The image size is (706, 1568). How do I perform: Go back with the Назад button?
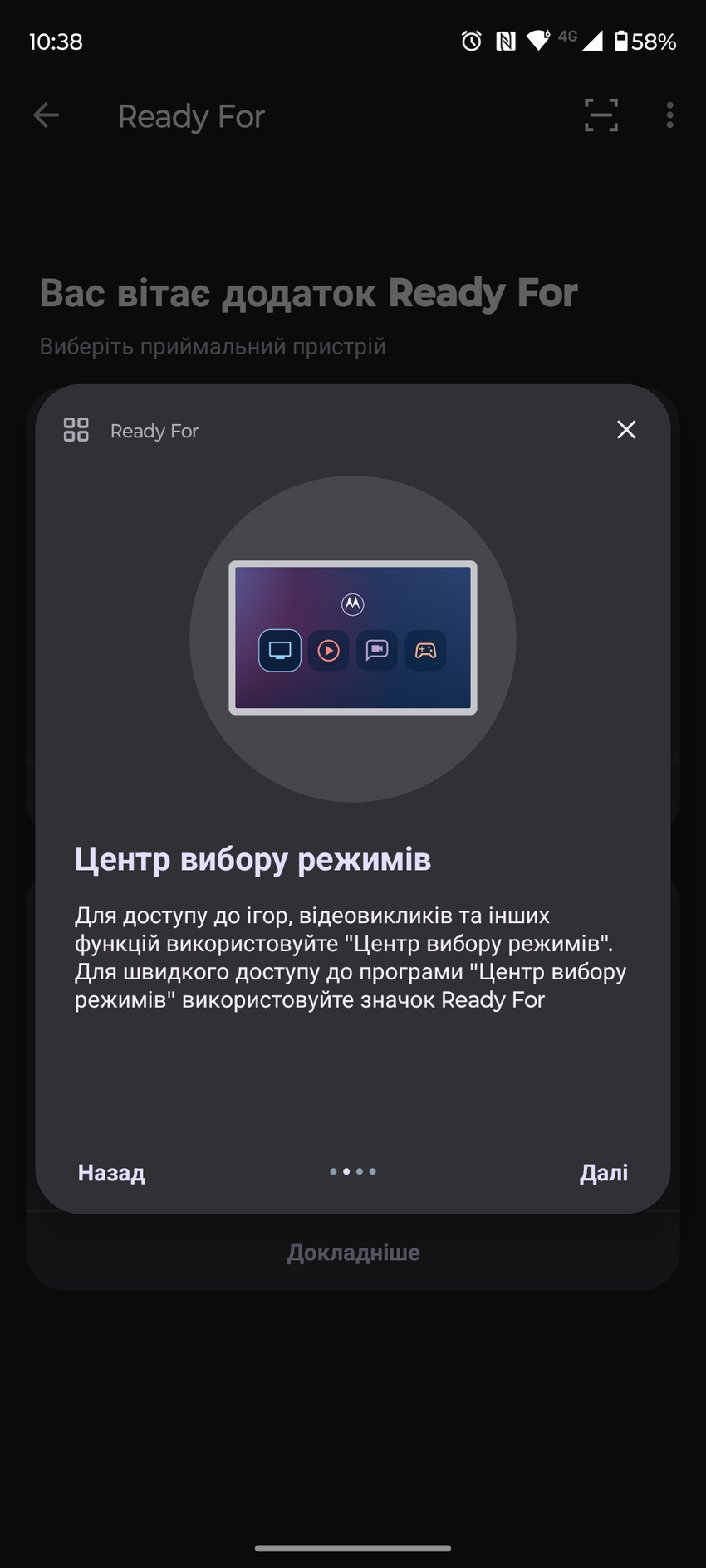click(x=111, y=1172)
